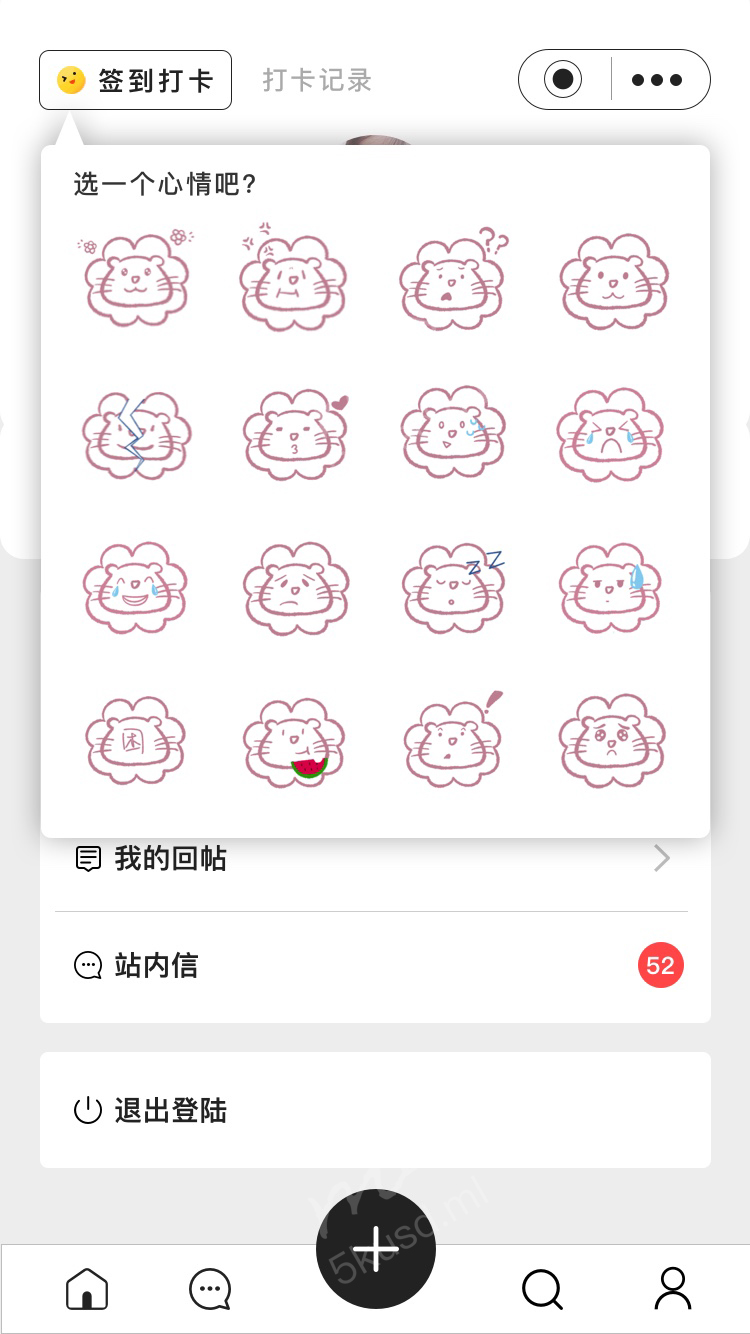The height and width of the screenshot is (1334, 750).
Task: Switch to the profile tab
Action: pos(673,1288)
